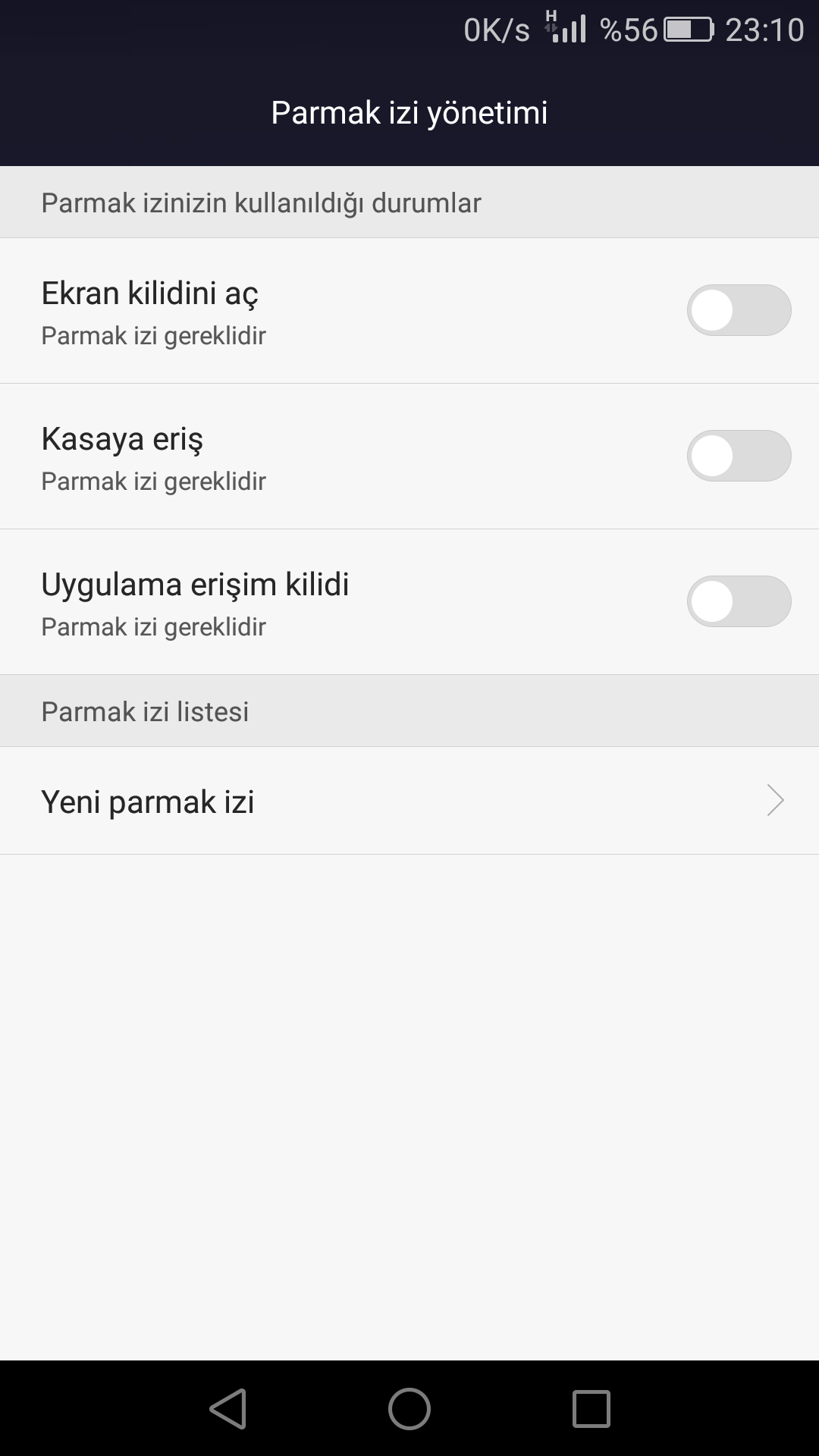The image size is (819, 1456).
Task: Tap the system back button
Action: [x=227, y=1408]
